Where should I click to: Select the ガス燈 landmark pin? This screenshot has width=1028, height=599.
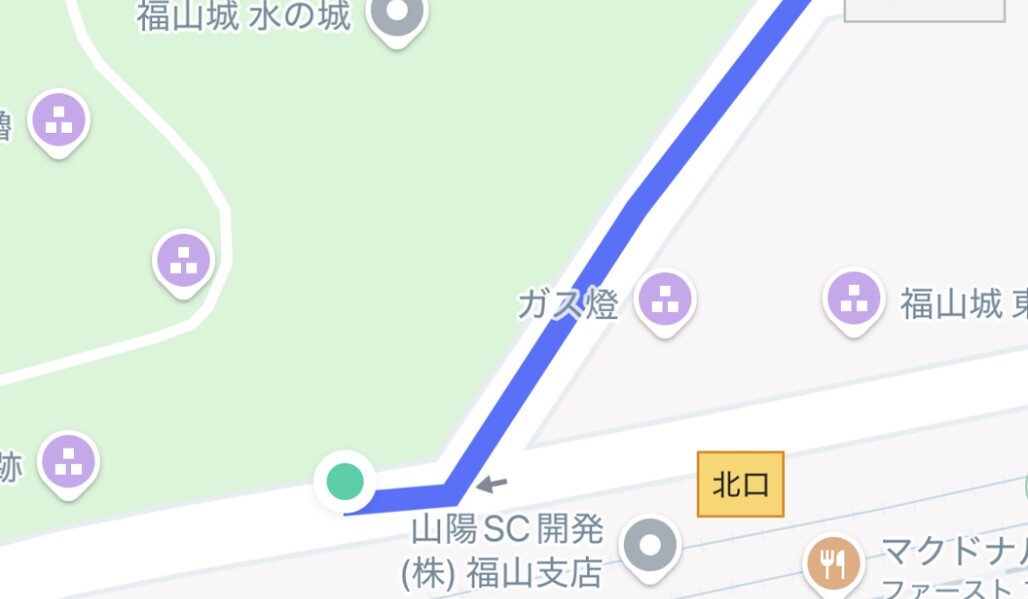[x=666, y=299]
